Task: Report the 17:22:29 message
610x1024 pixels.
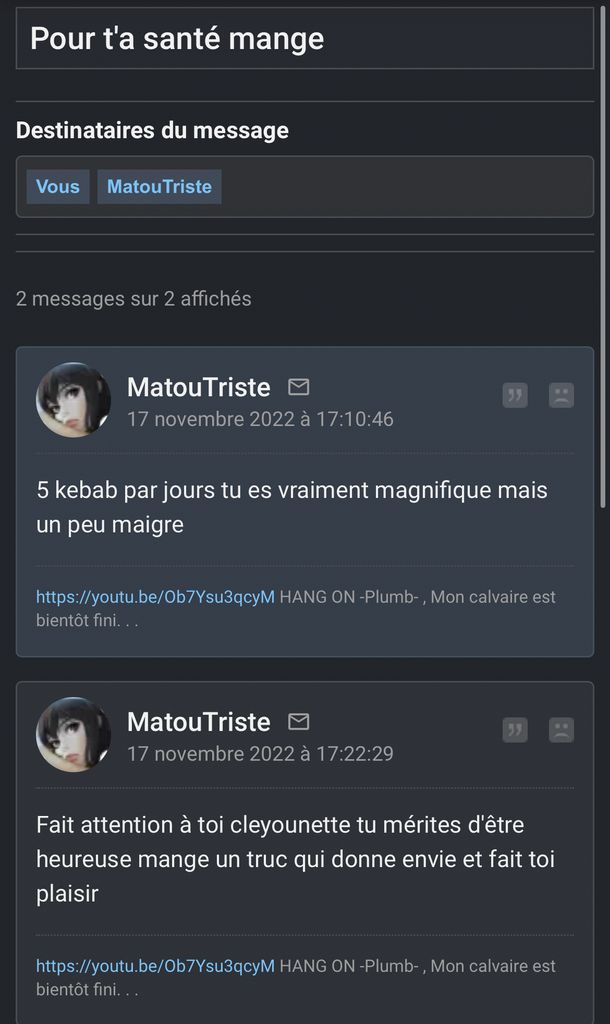Action: tap(561, 730)
